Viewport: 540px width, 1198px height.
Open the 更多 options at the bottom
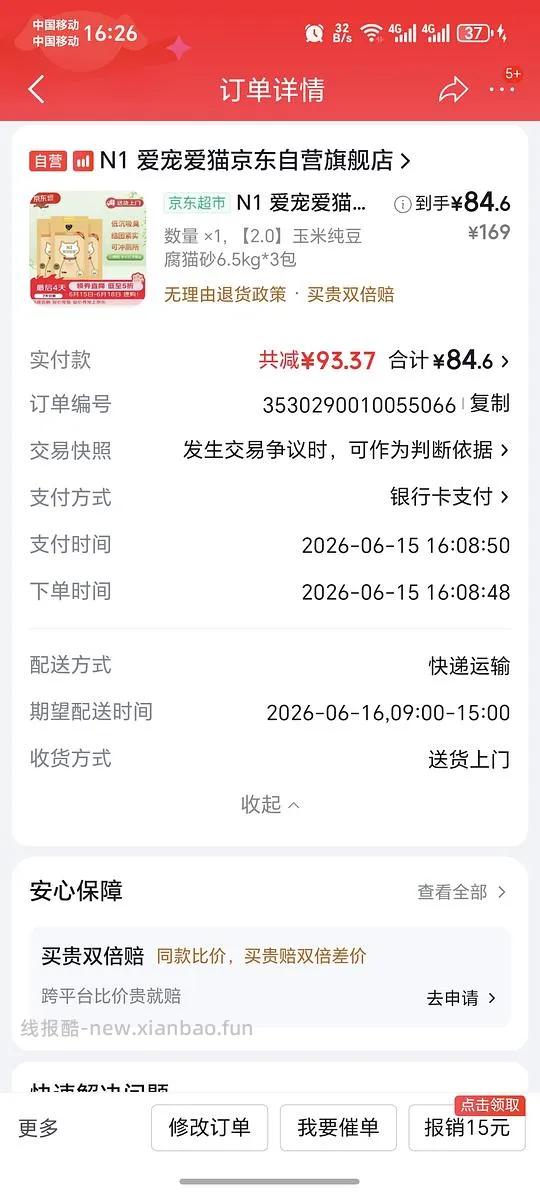(x=38, y=1128)
